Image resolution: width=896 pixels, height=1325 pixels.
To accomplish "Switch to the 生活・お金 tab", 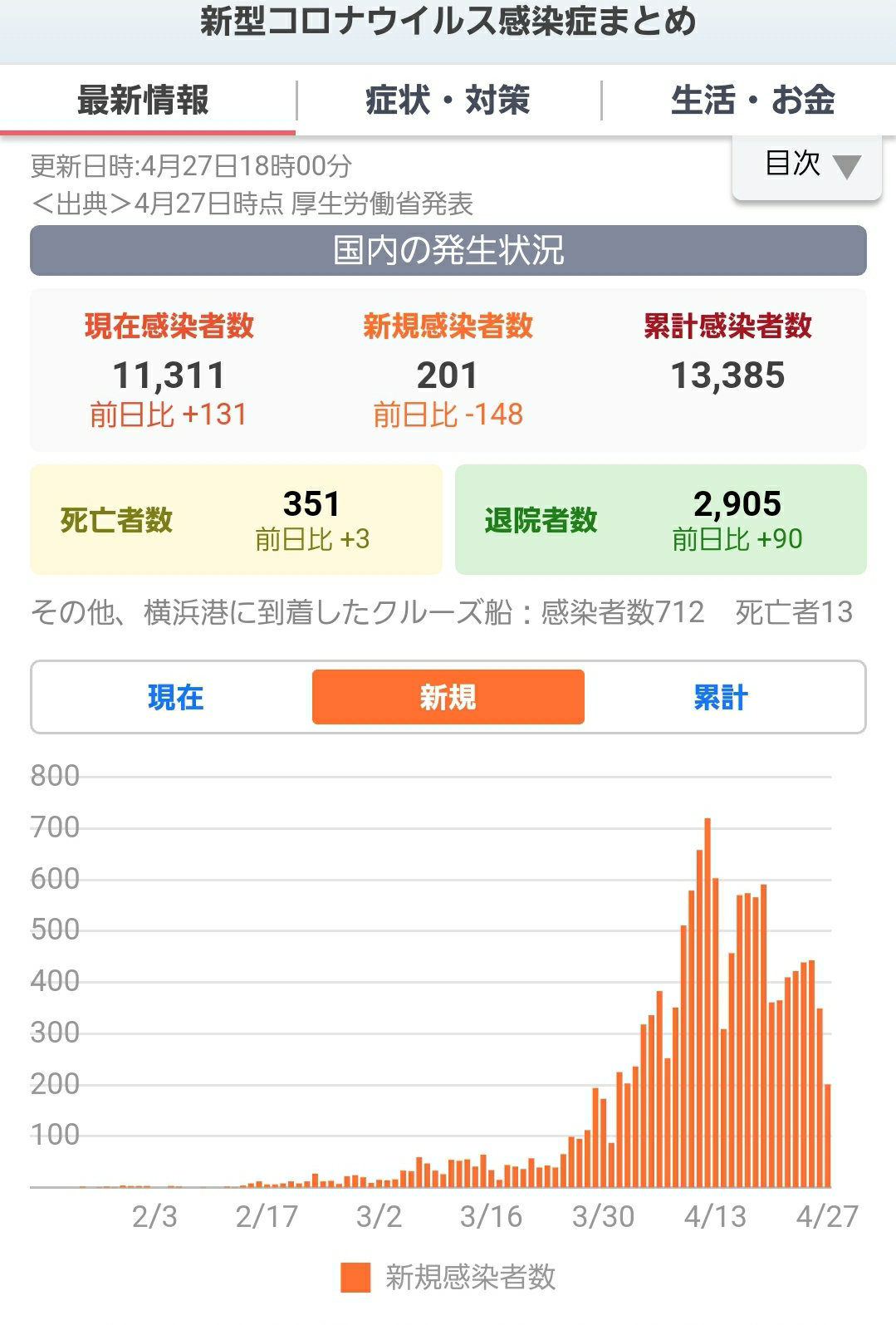I will [751, 101].
